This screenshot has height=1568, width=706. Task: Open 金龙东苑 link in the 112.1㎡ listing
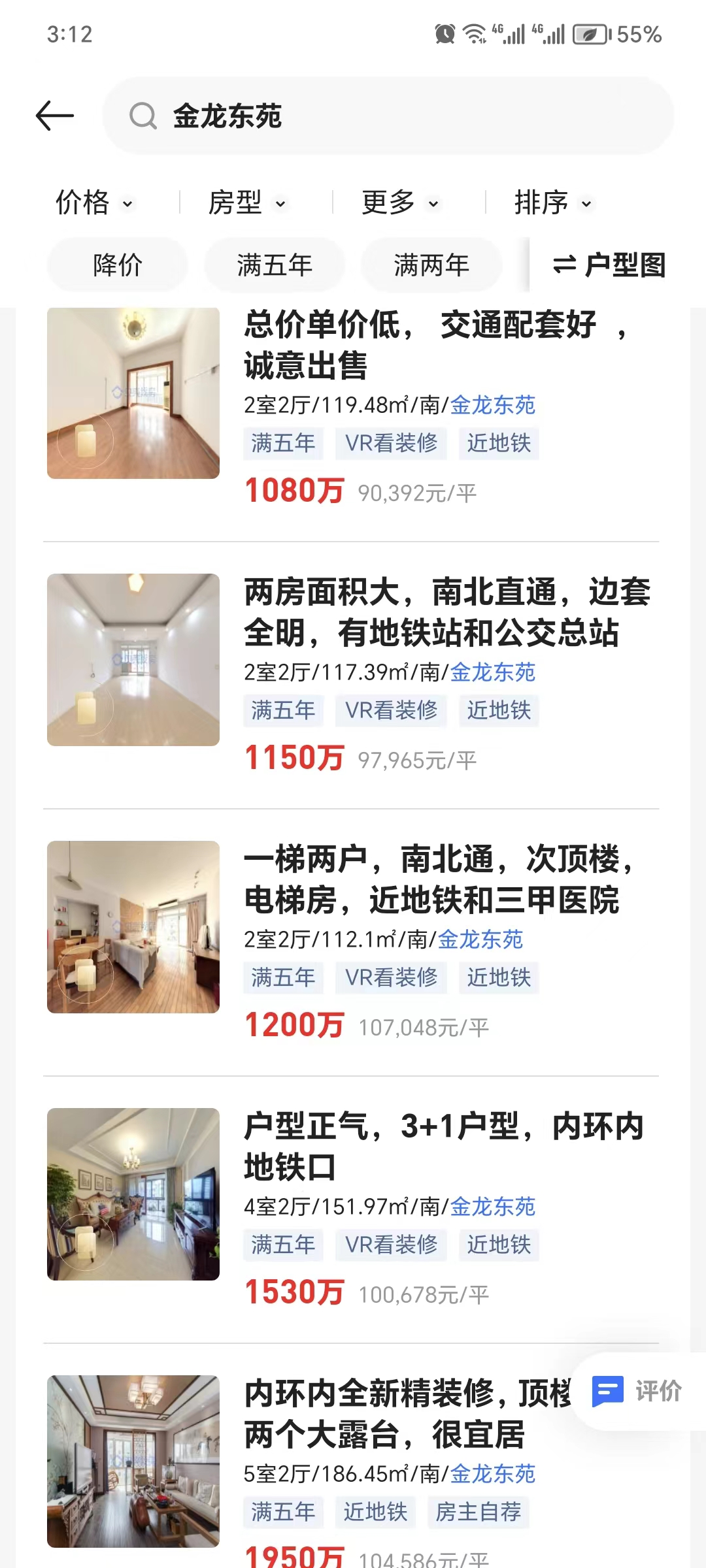pyautogui.click(x=480, y=939)
